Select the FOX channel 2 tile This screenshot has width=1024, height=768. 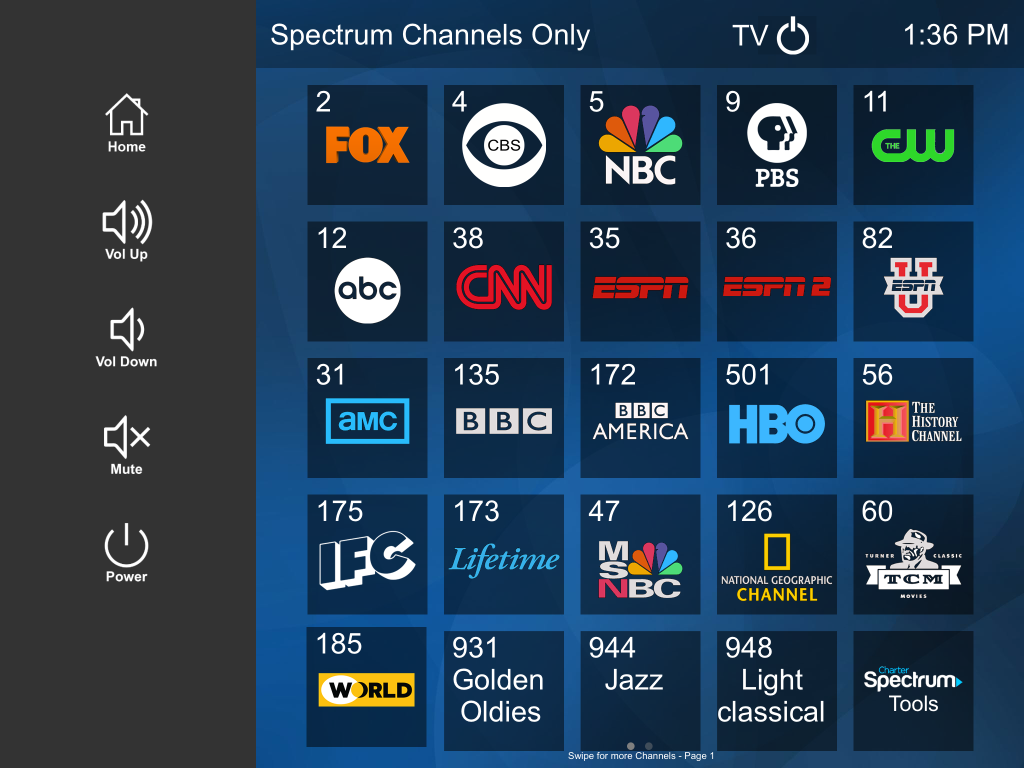click(367, 145)
